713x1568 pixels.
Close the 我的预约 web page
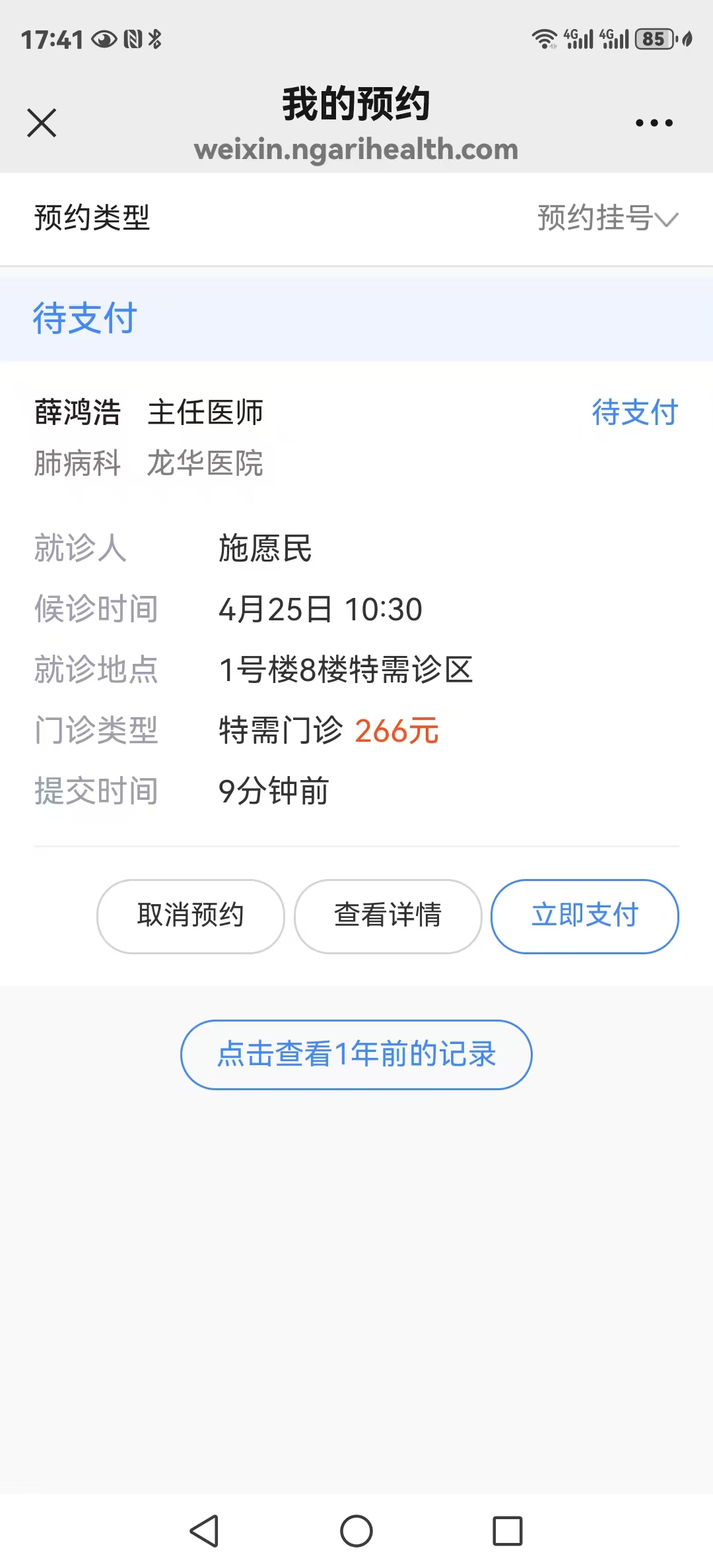pyautogui.click(x=42, y=123)
